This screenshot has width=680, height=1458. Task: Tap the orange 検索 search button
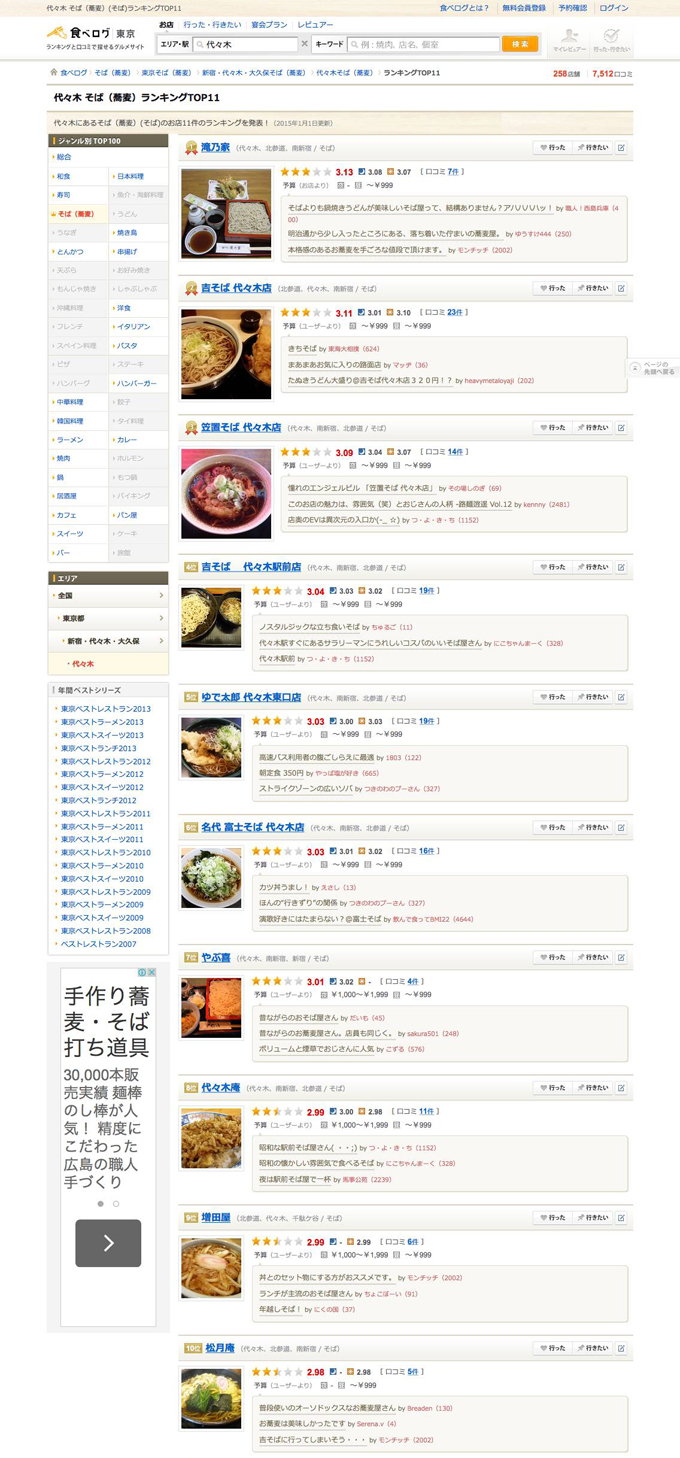519,44
